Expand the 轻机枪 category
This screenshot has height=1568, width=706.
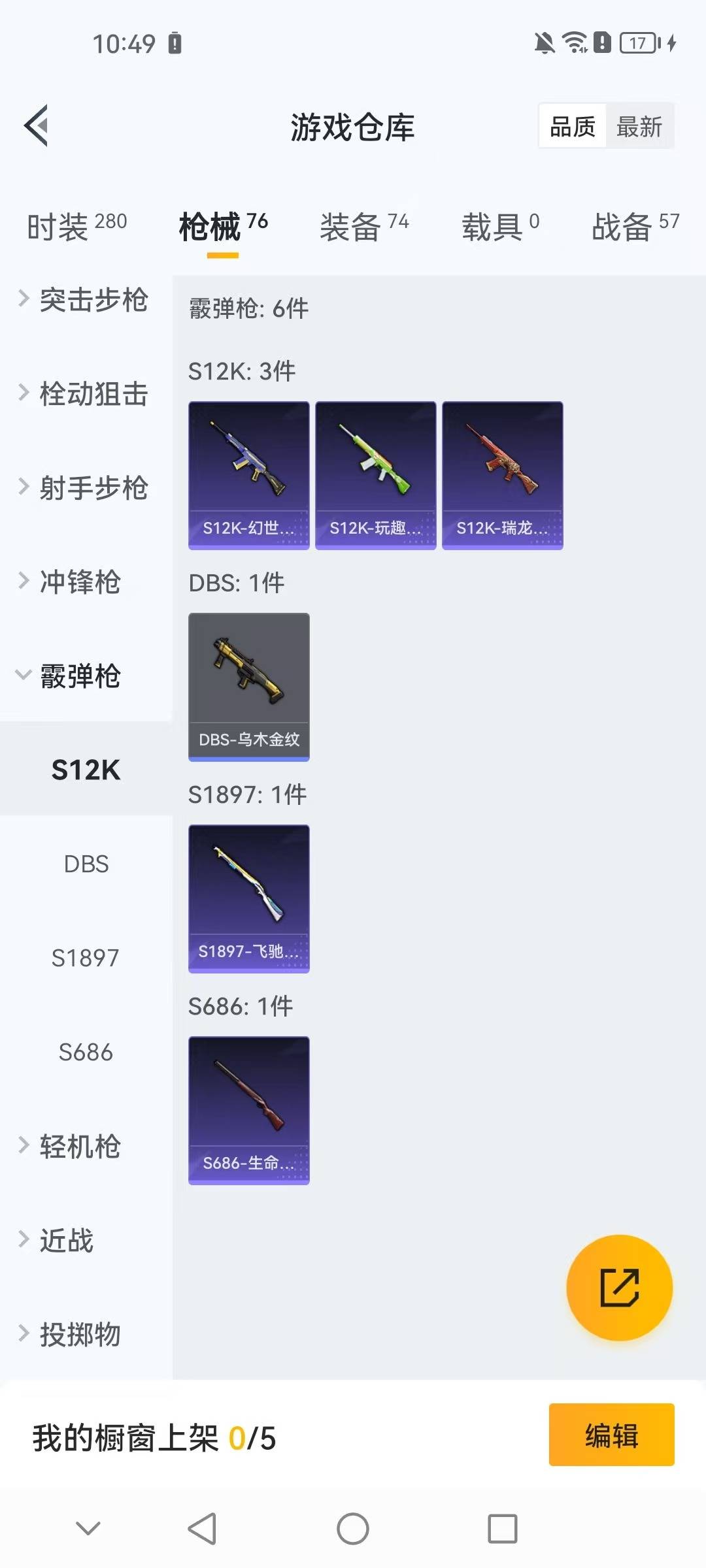pos(72,1147)
